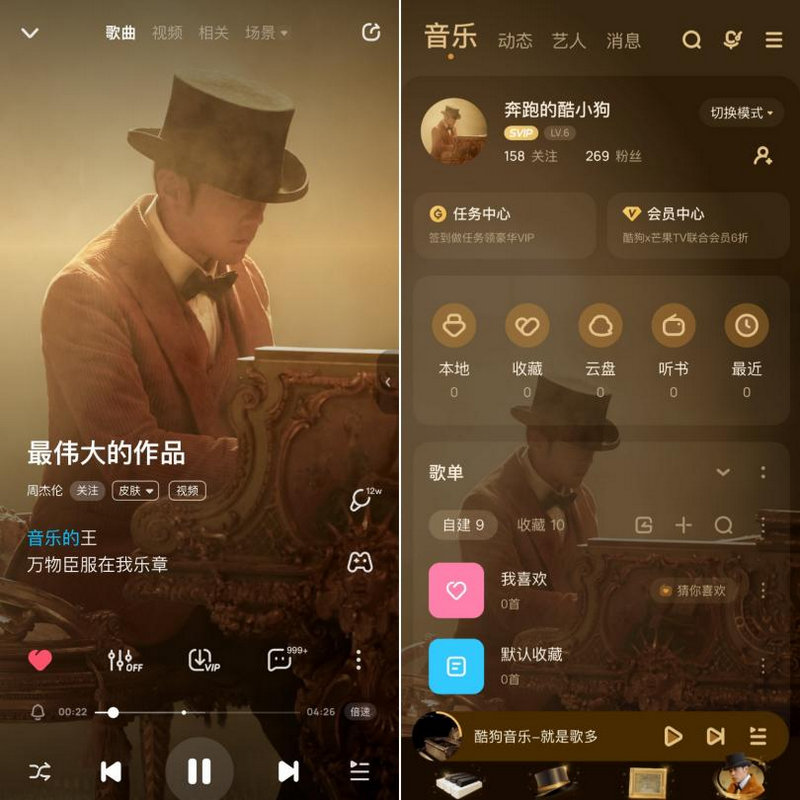Skip to the next track in the player

point(288,771)
